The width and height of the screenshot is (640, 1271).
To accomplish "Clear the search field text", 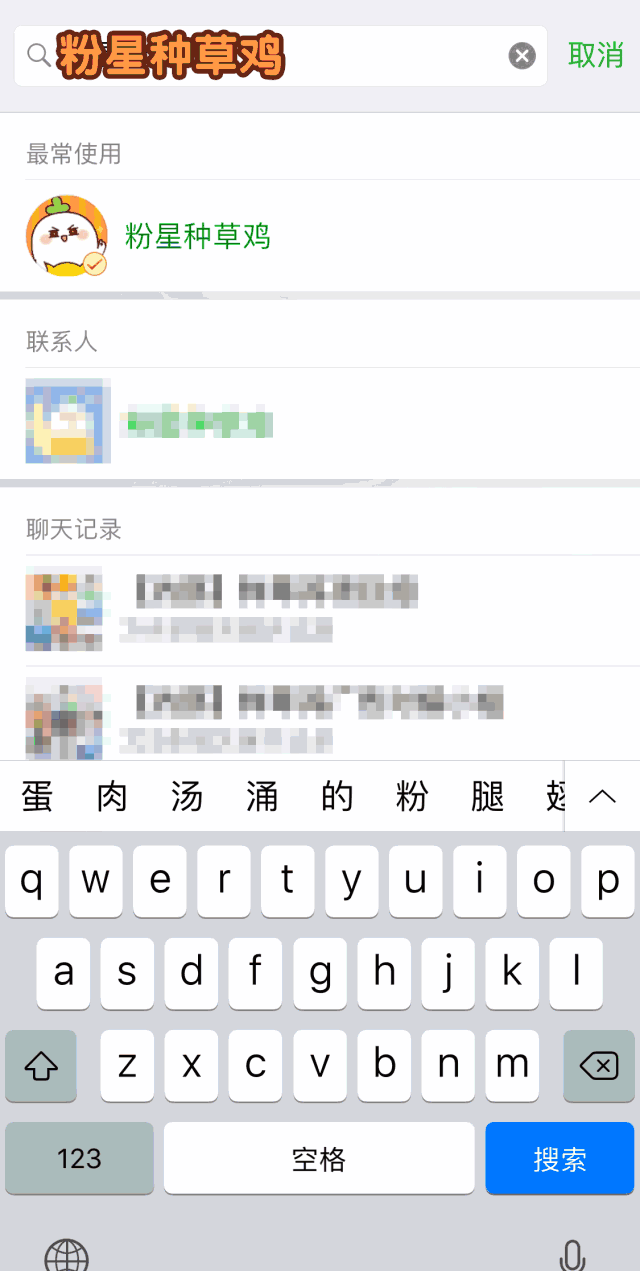I will (522, 56).
